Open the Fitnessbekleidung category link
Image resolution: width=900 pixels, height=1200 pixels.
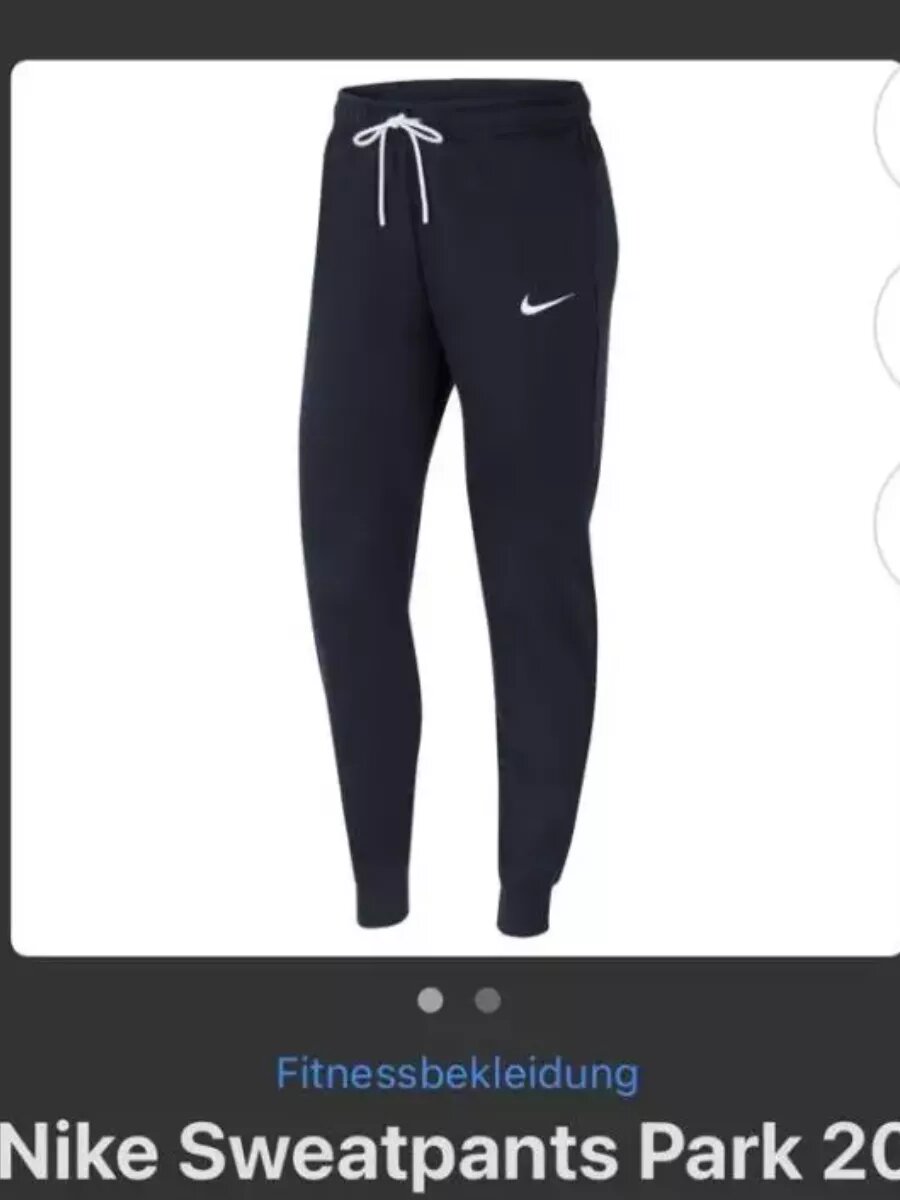click(457, 1074)
